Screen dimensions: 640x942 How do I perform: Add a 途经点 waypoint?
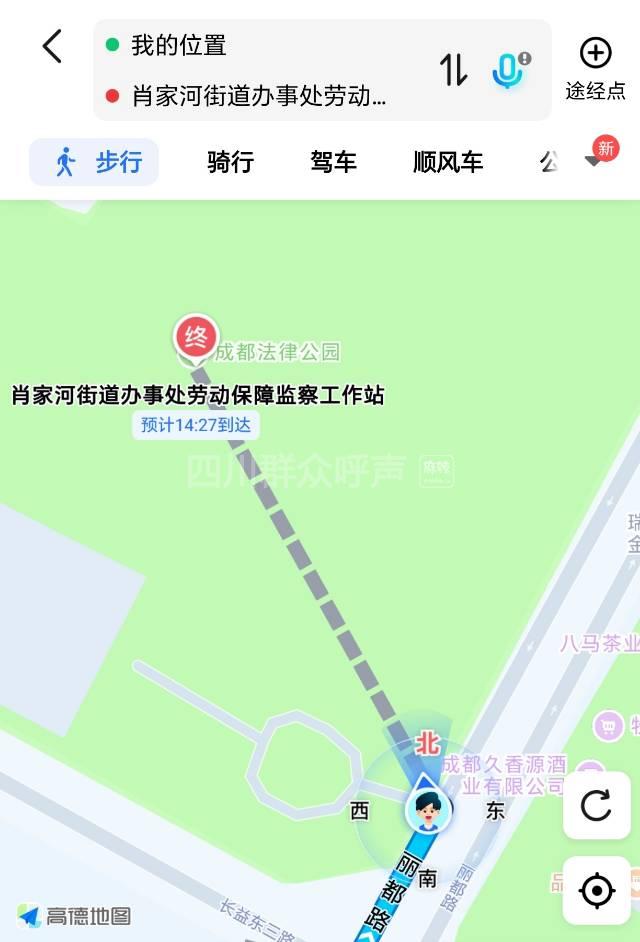pos(596,68)
